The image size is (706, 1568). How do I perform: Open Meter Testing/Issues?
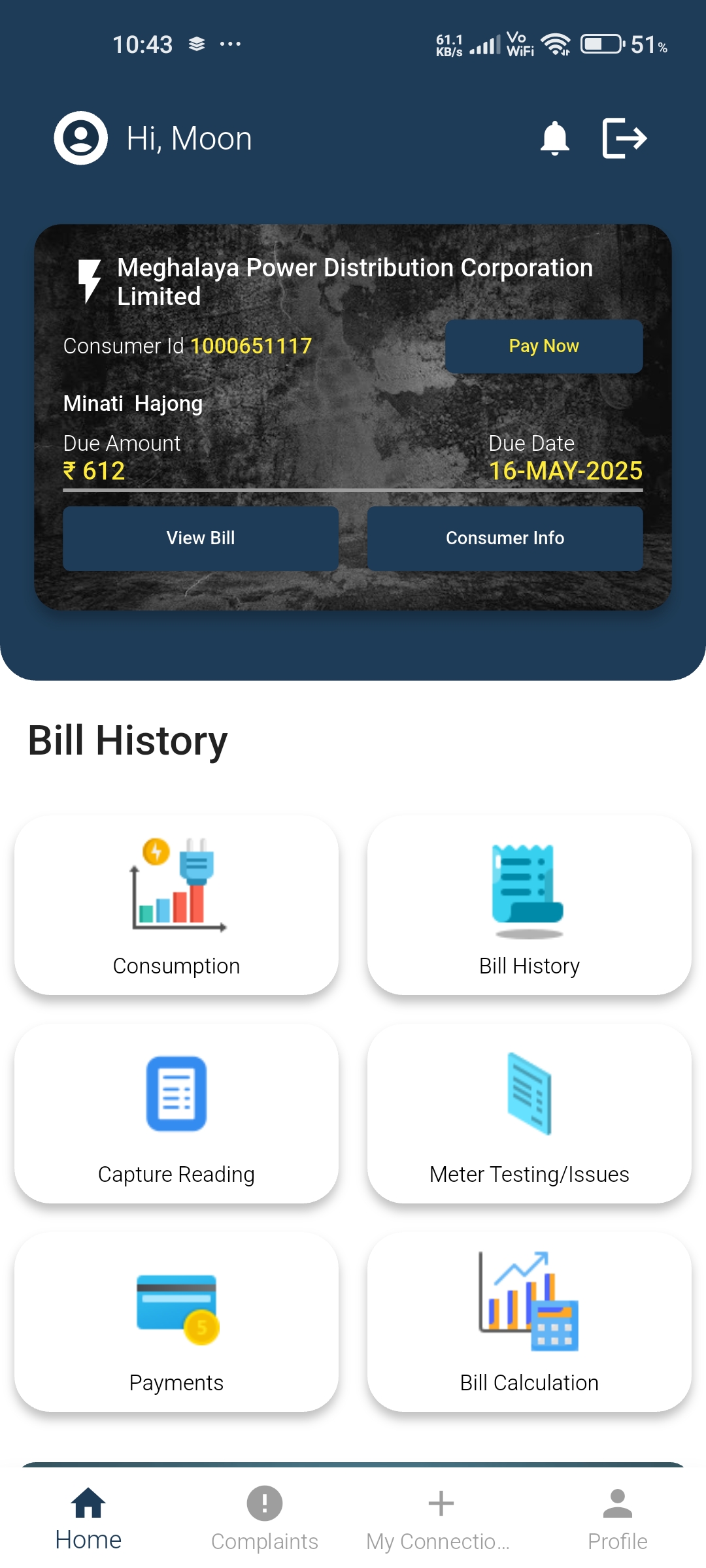529,1114
